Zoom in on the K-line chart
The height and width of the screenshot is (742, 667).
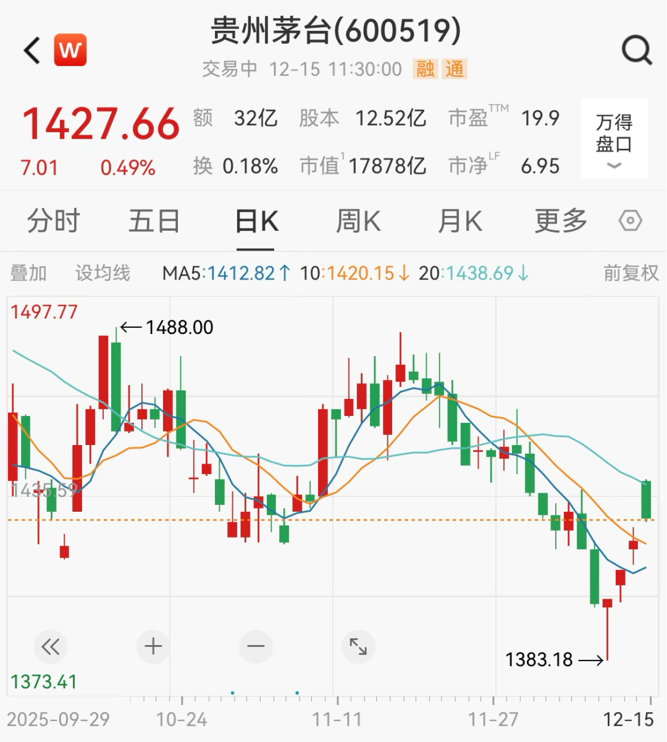pyautogui.click(x=153, y=647)
